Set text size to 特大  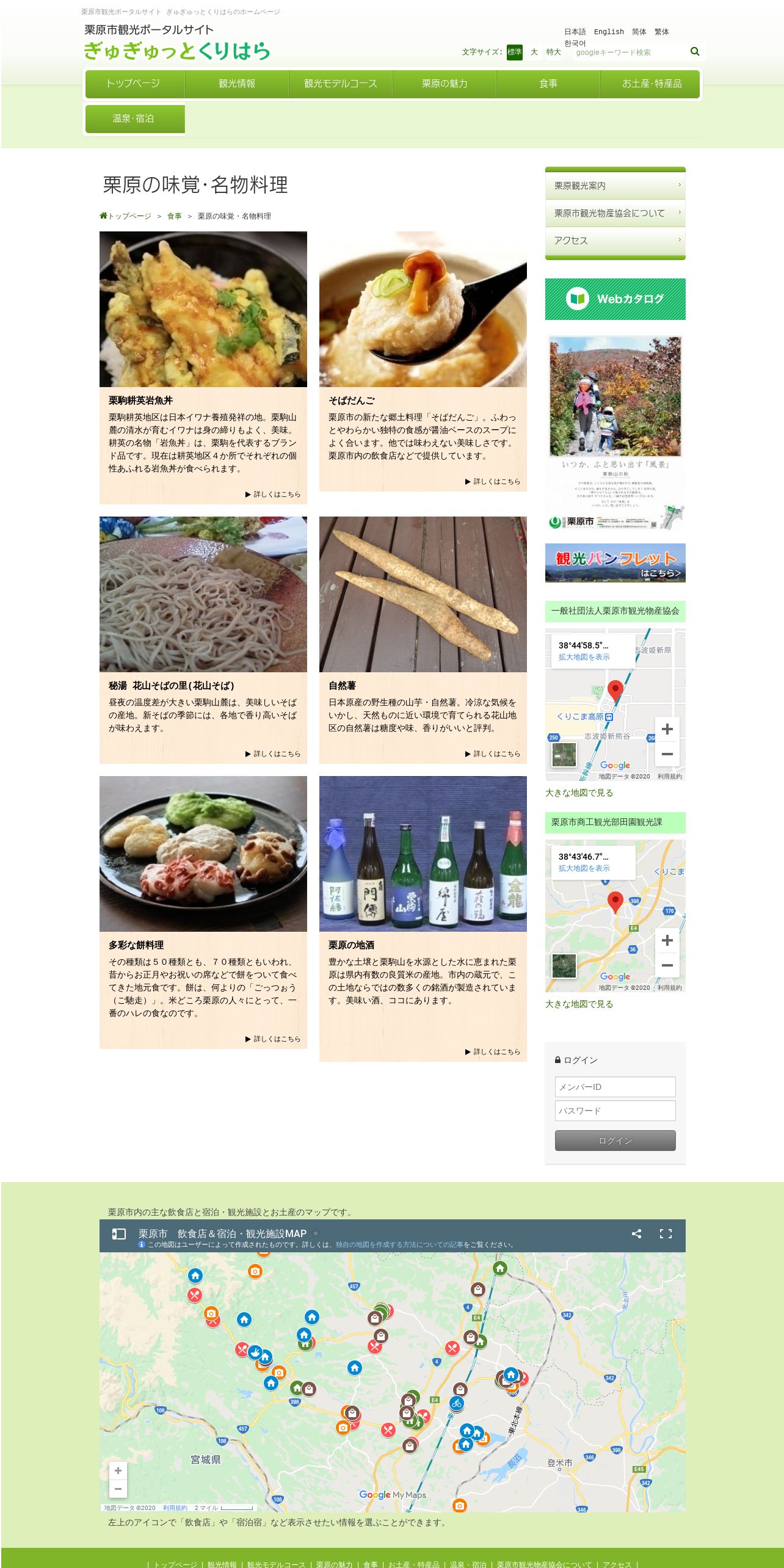point(553,52)
